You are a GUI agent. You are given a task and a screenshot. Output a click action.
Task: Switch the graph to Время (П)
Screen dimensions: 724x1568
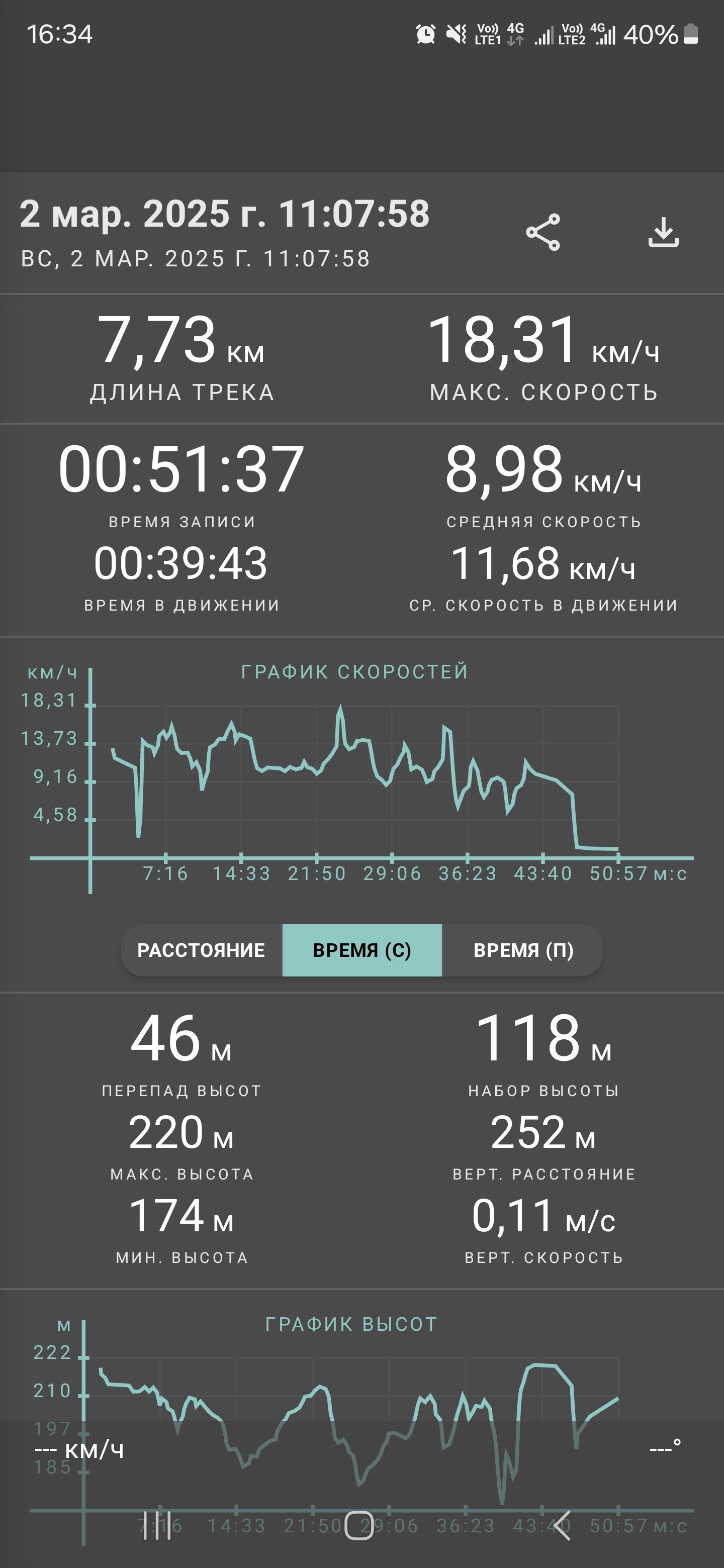(x=523, y=950)
